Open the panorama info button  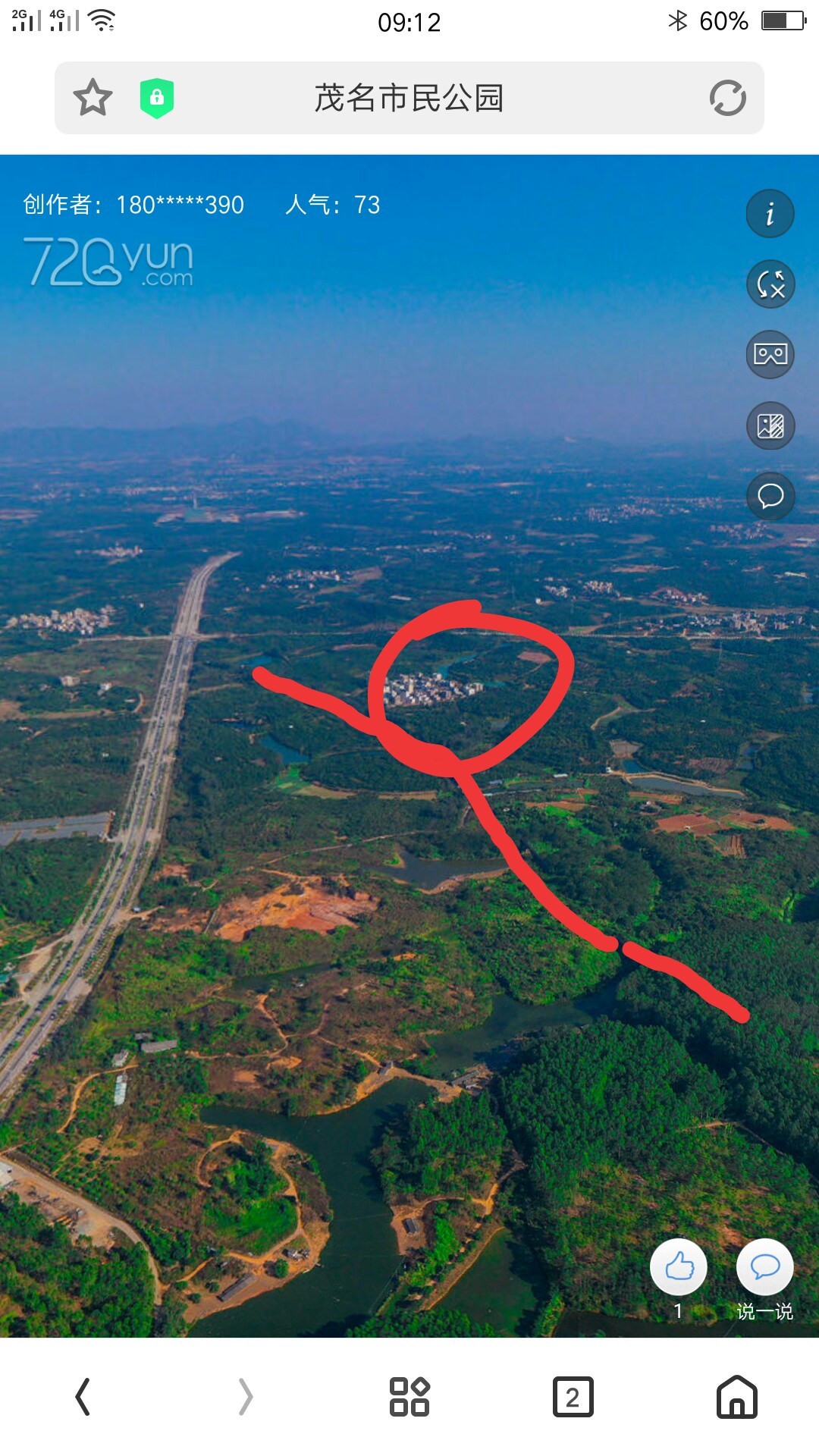(x=770, y=214)
